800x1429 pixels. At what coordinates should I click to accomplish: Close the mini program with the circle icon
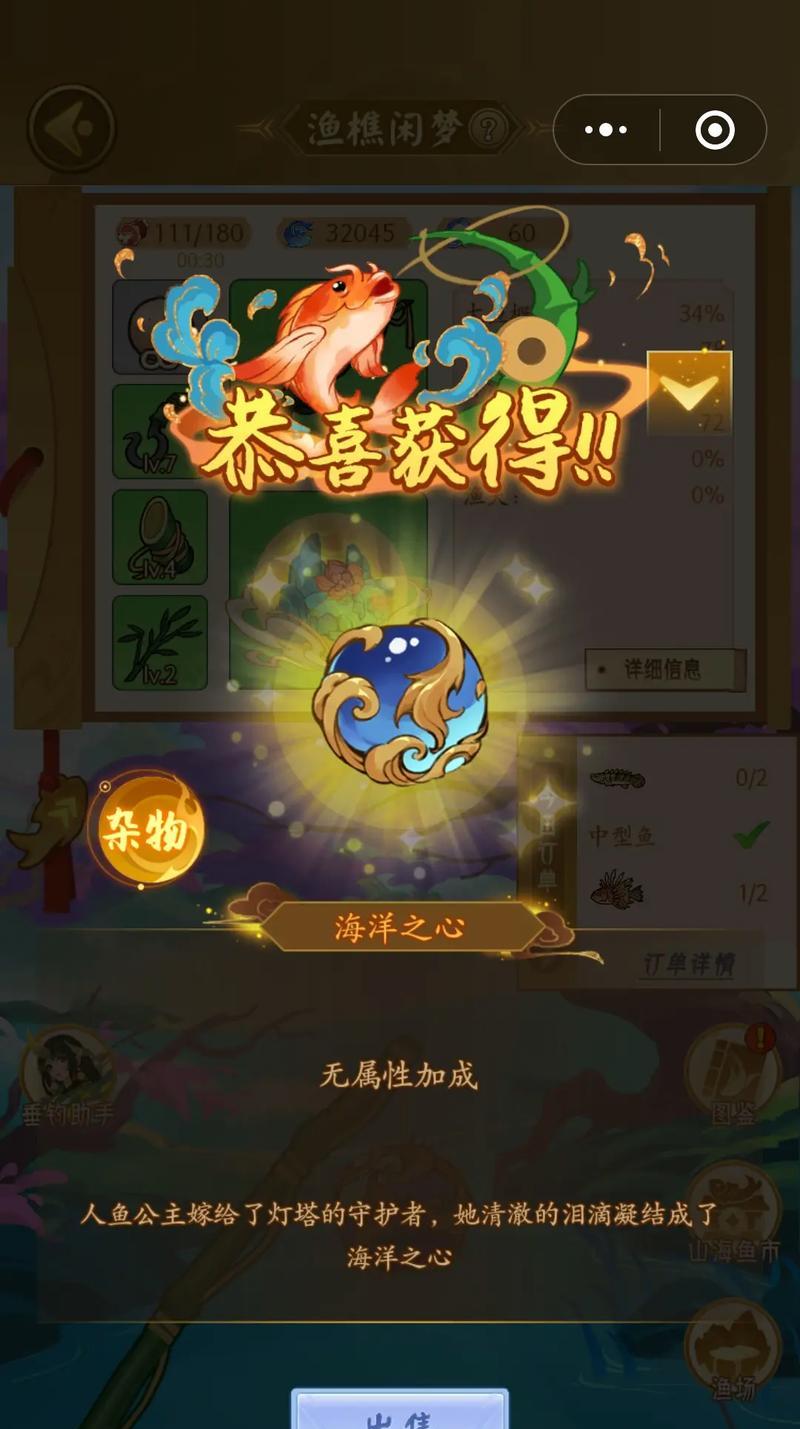tap(714, 130)
